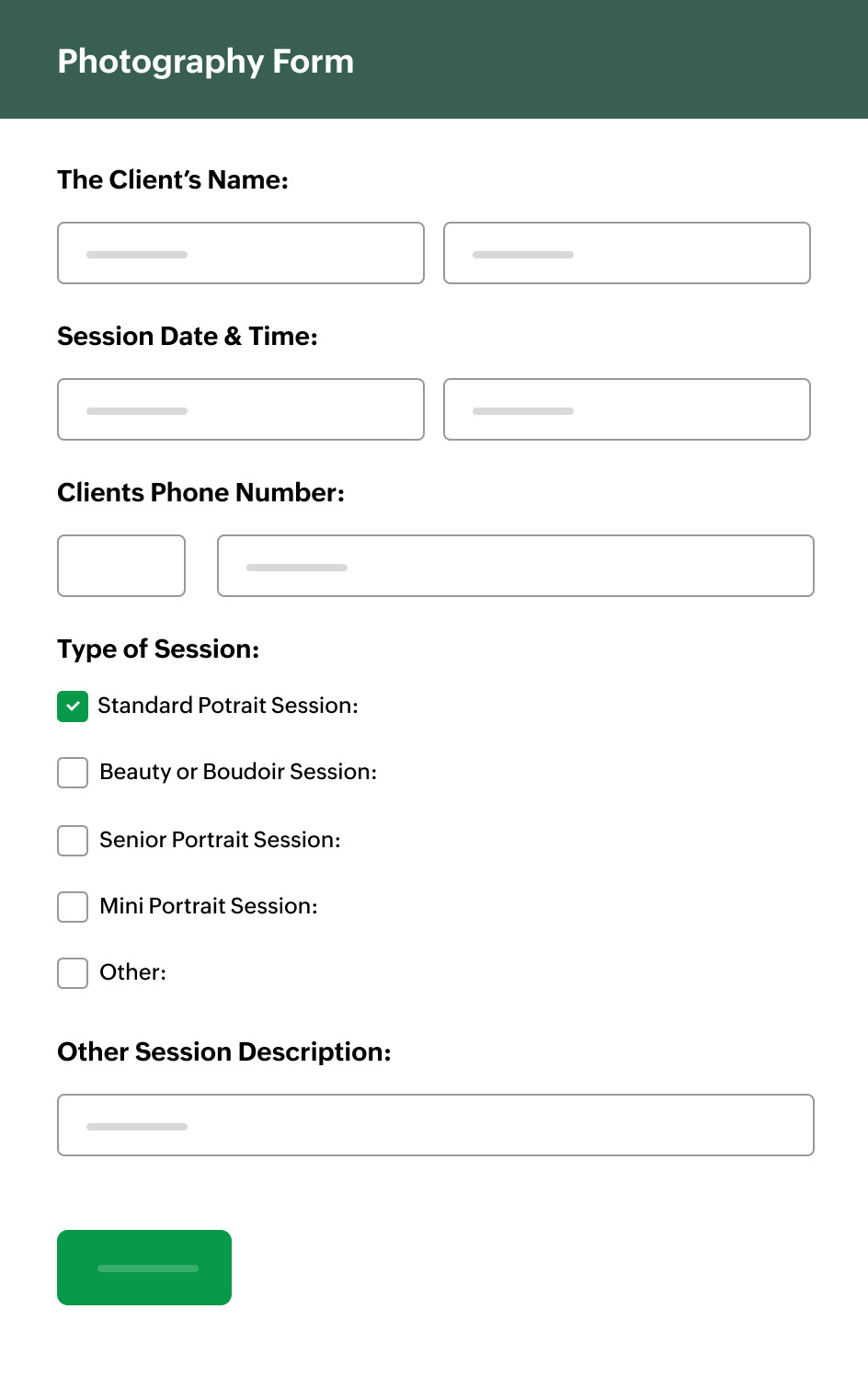Click the Type of Session heading

[158, 649]
